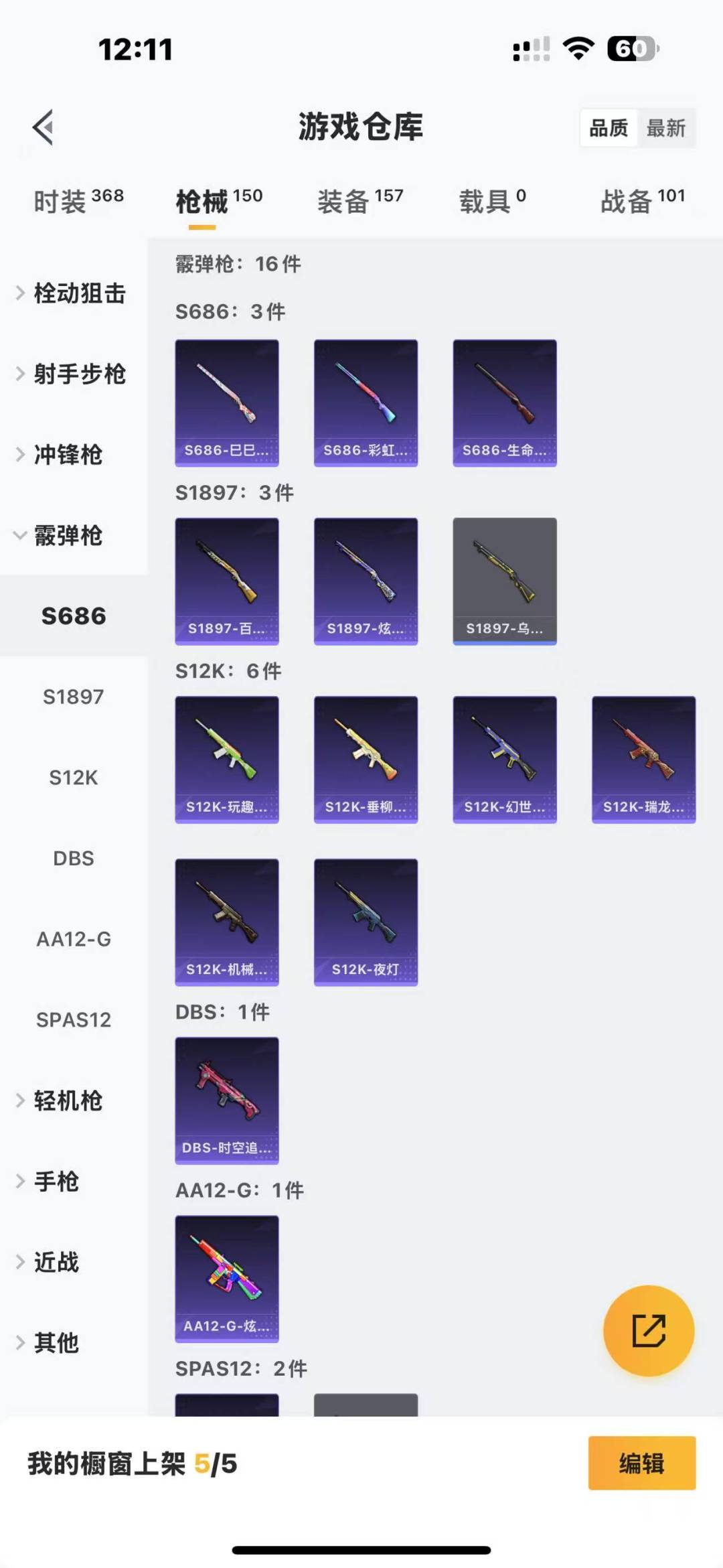Tap the orange share floating button

(648, 1330)
